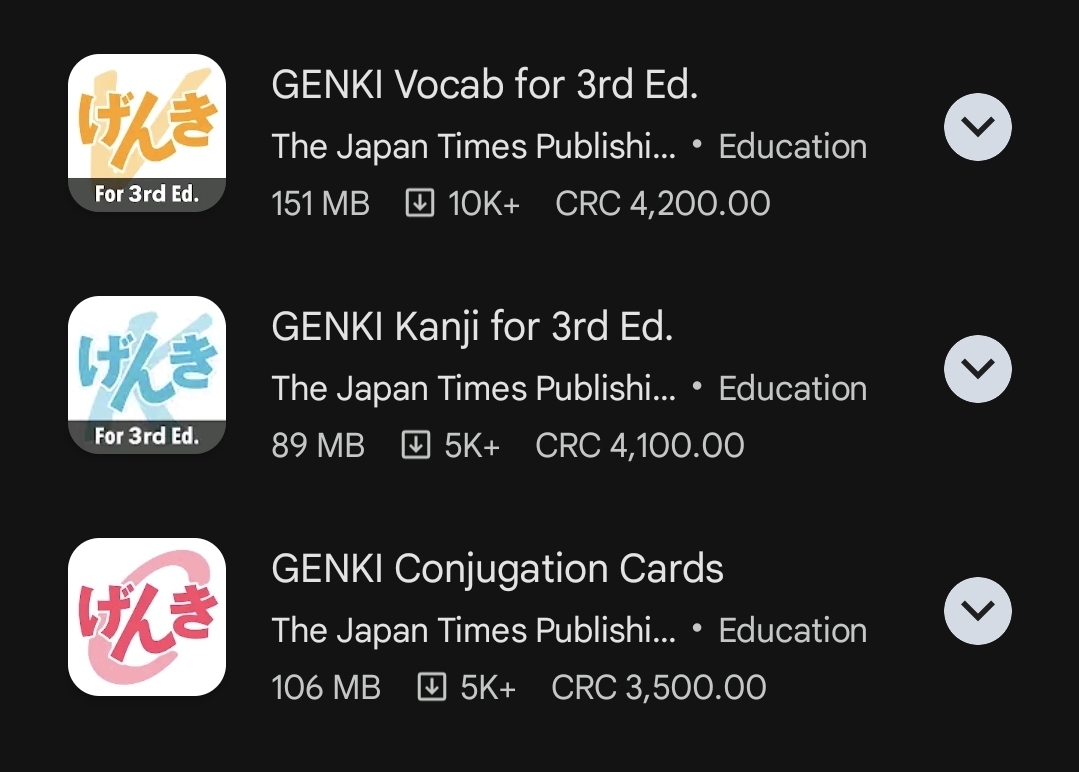This screenshot has width=1079, height=772.
Task: Open the GENKI Vocab for 3rd Ed. listing
Action: tap(484, 86)
